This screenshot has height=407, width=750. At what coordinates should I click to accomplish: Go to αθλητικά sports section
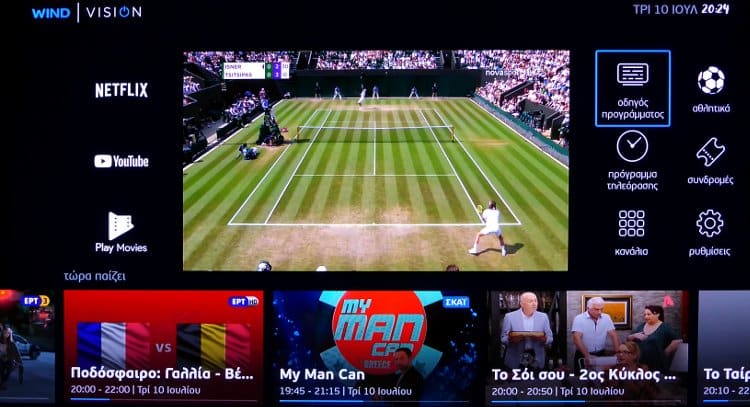[710, 87]
